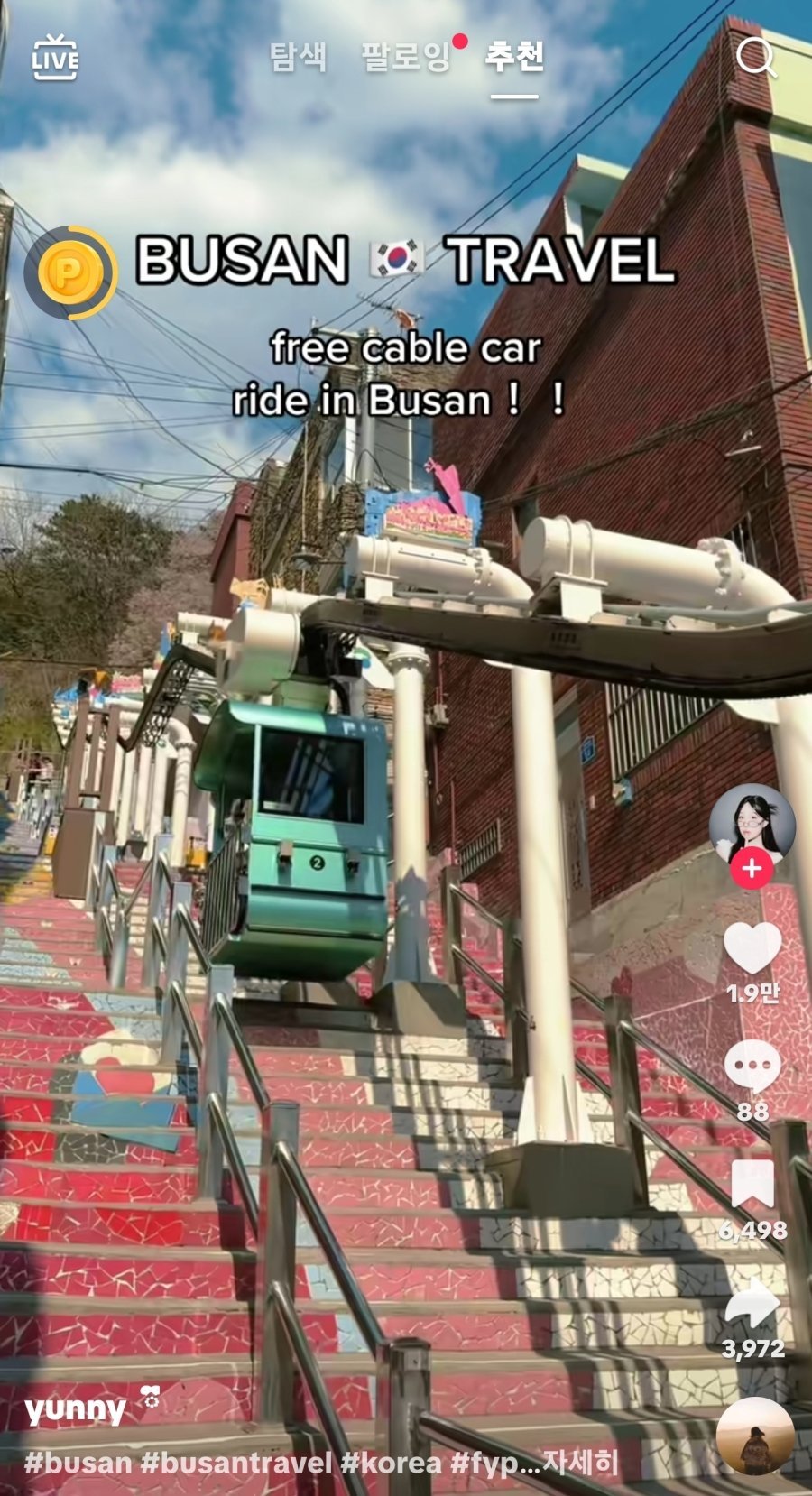Switch to the 팔로잉 tab
Image resolution: width=812 pixels, height=1496 pixels.
click(405, 57)
